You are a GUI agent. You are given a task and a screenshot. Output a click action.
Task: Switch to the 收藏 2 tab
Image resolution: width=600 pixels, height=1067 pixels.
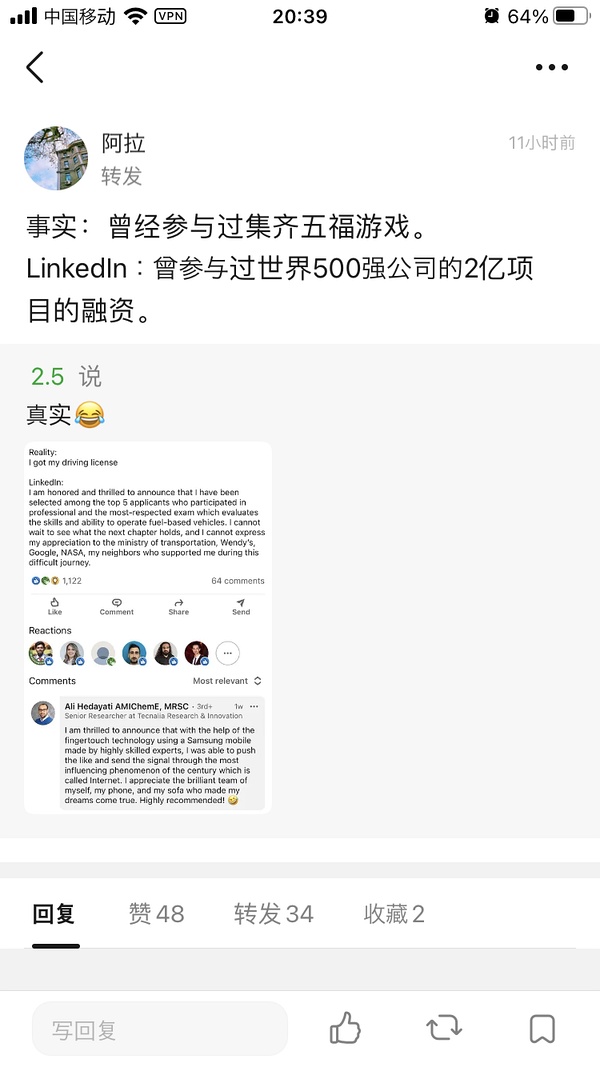tap(394, 913)
